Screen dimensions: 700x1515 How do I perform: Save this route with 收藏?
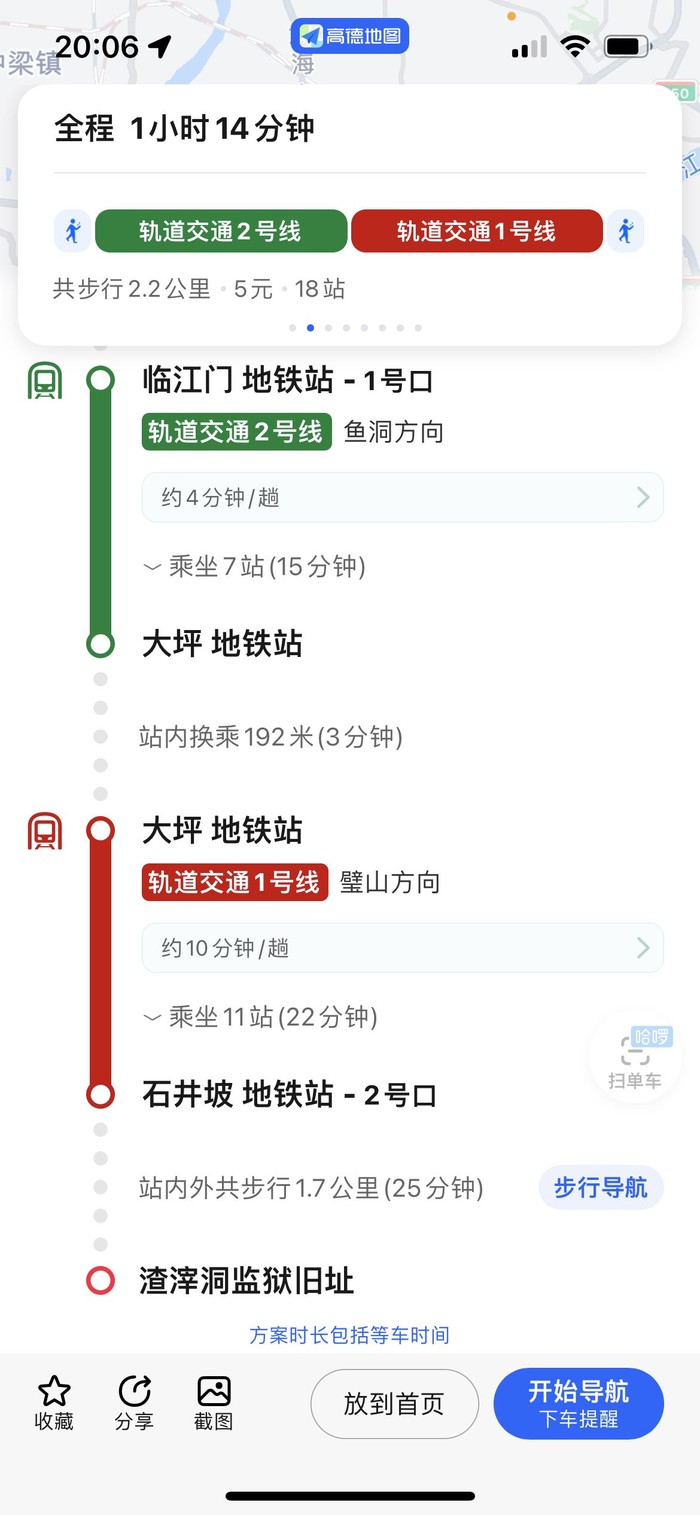click(54, 1403)
